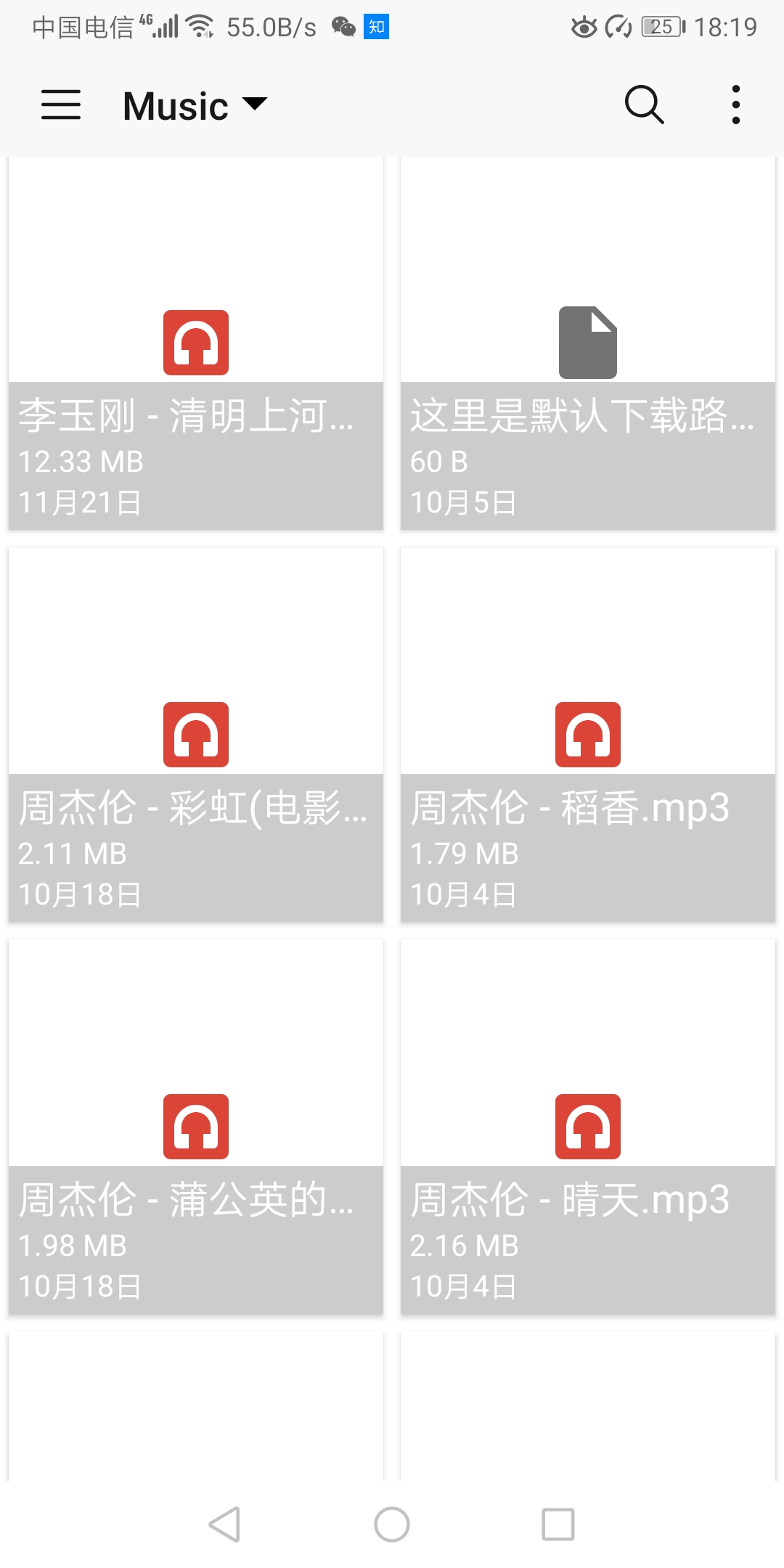Click the audio icon of 周杰伦 - 蒲公英的 file
The width and height of the screenshot is (784, 1568).
(x=195, y=1127)
